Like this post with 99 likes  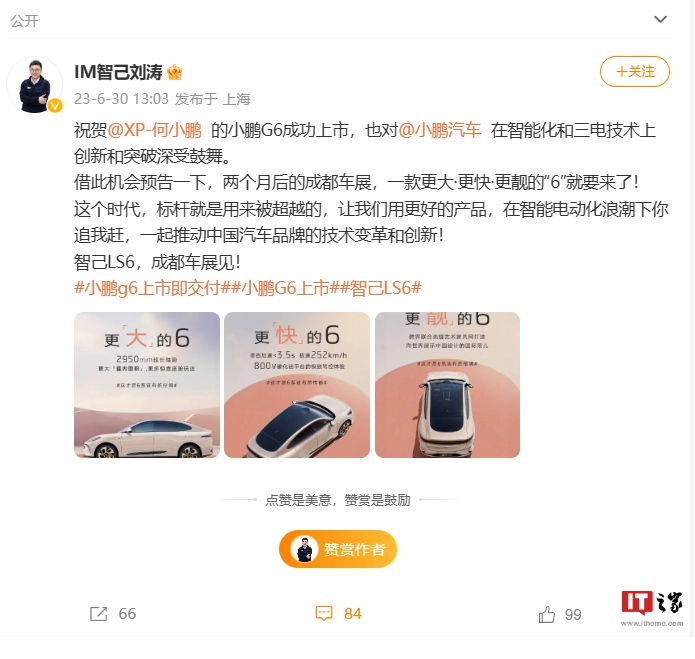[x=560, y=614]
